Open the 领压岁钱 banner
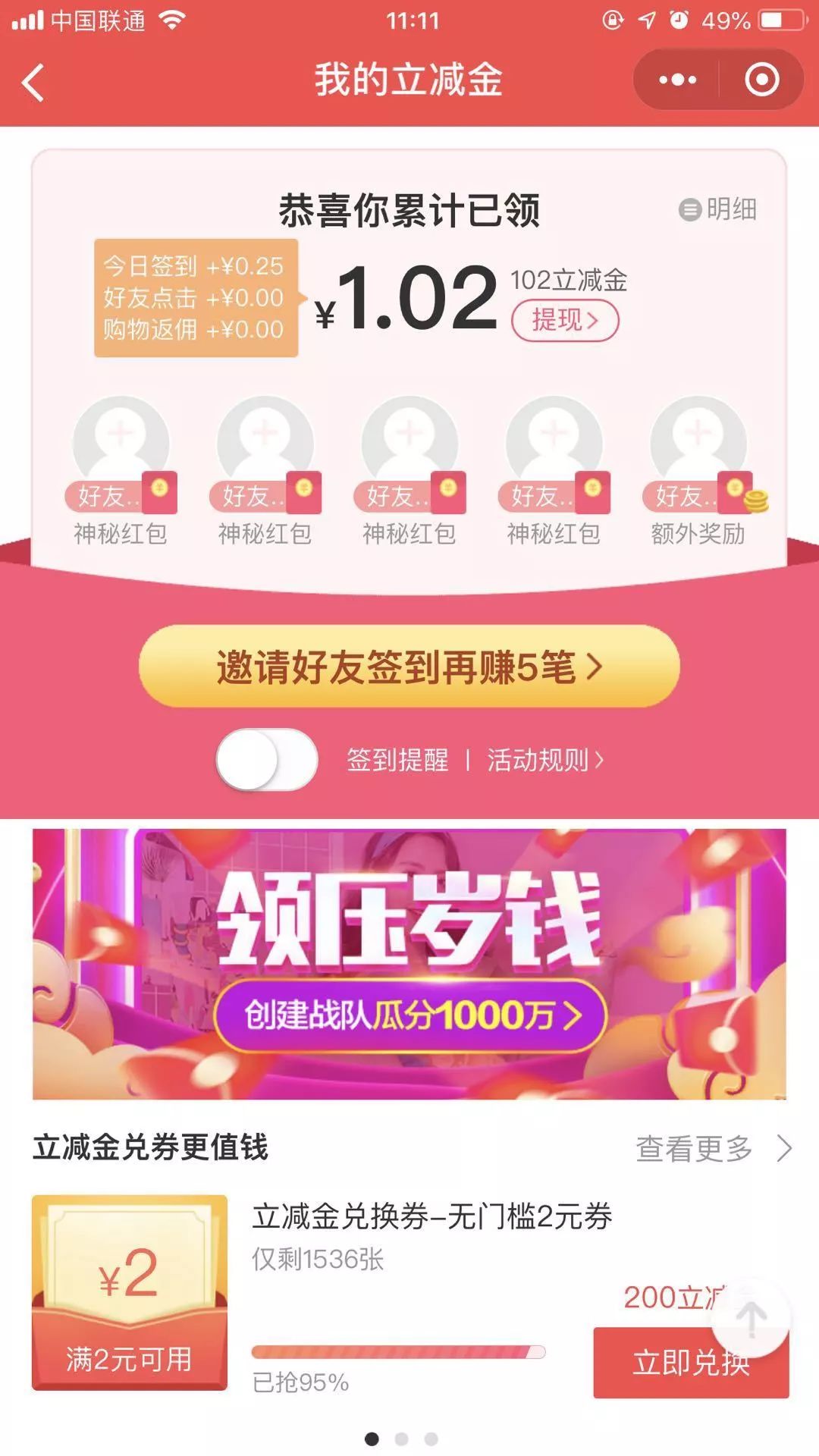This screenshot has width=819, height=1456. click(x=409, y=963)
